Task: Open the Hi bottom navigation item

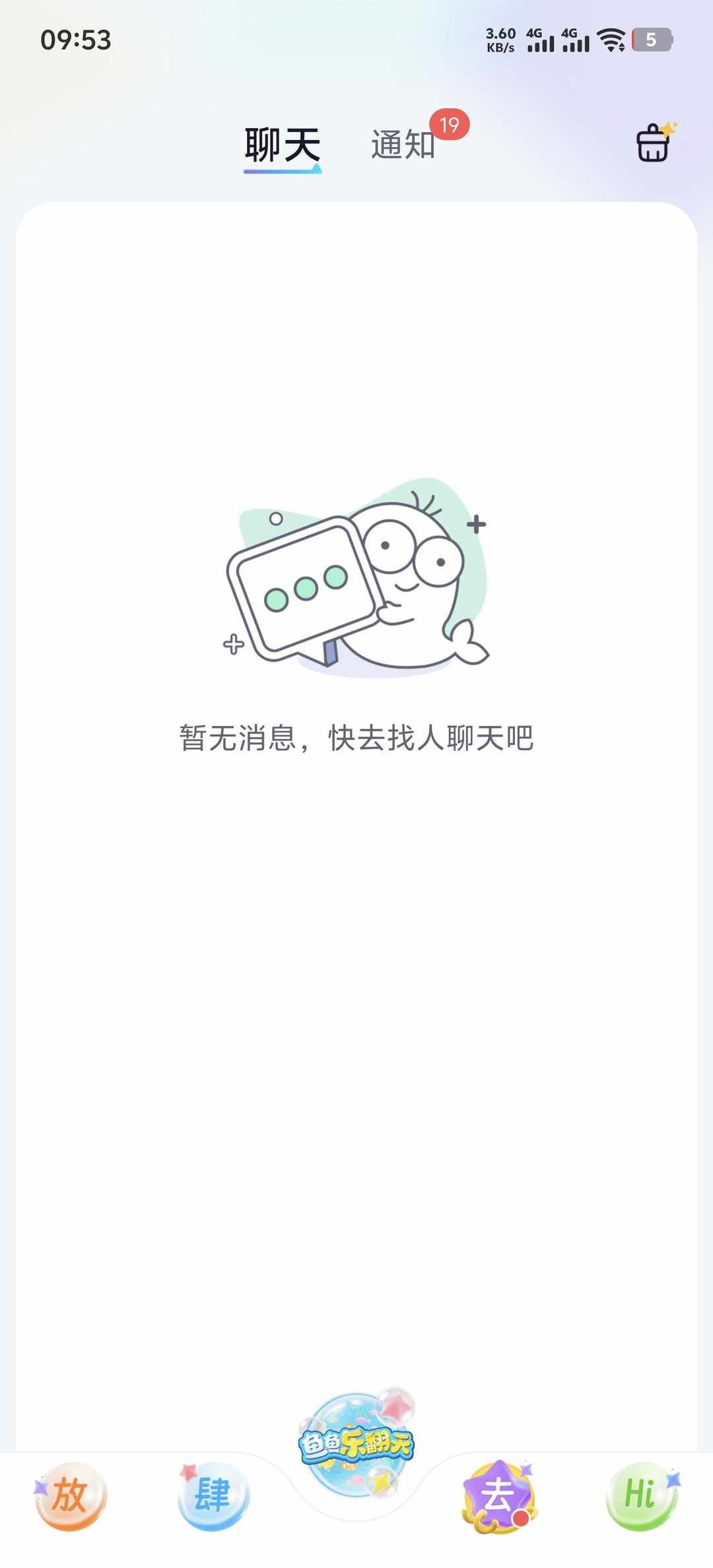Action: (x=641, y=1495)
